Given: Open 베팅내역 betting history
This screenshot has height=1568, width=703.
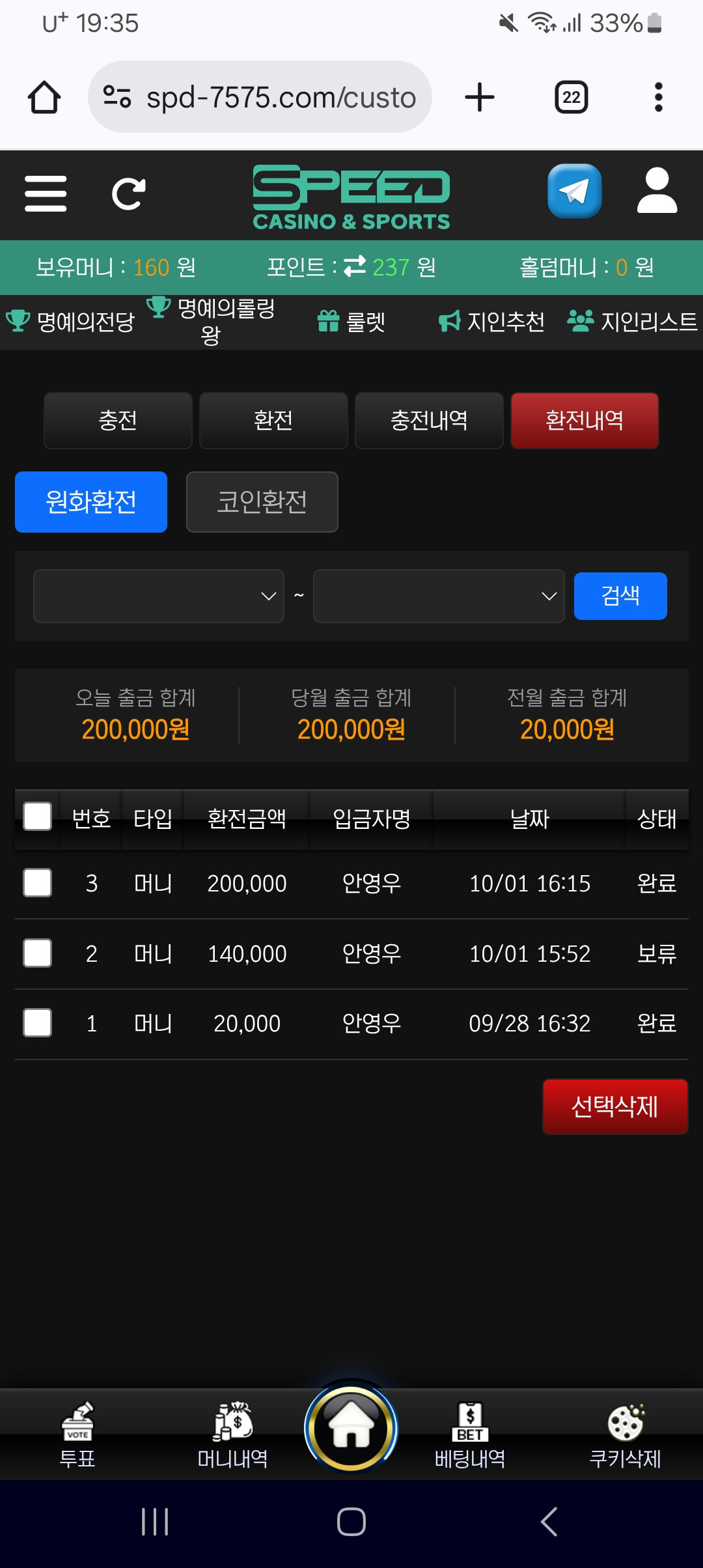Looking at the screenshot, I should [470, 1436].
